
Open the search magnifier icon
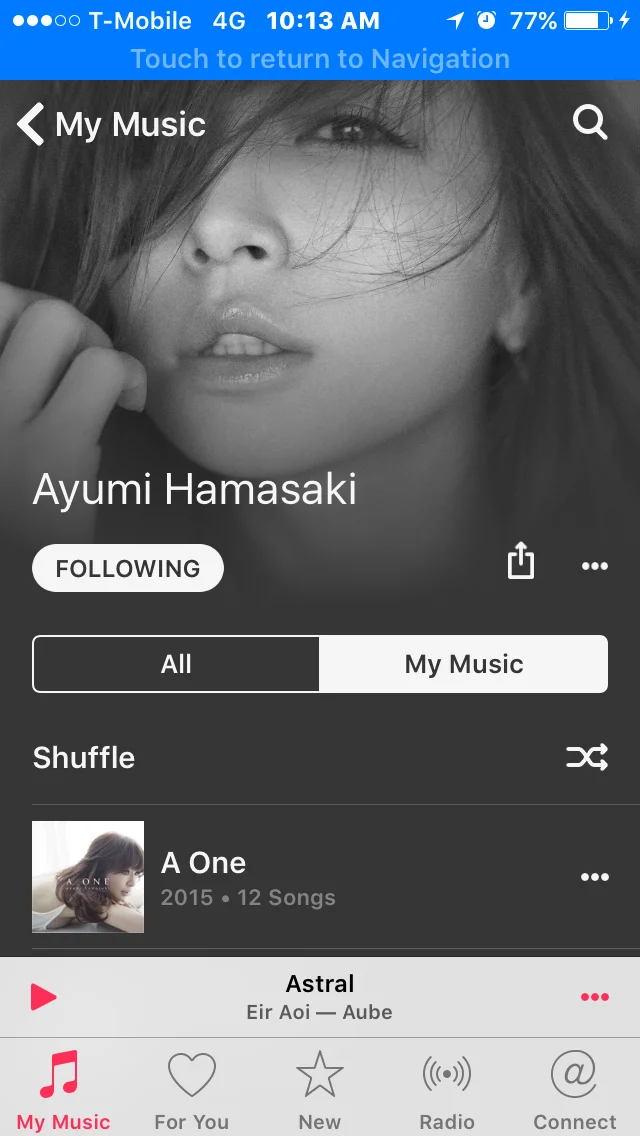[590, 122]
